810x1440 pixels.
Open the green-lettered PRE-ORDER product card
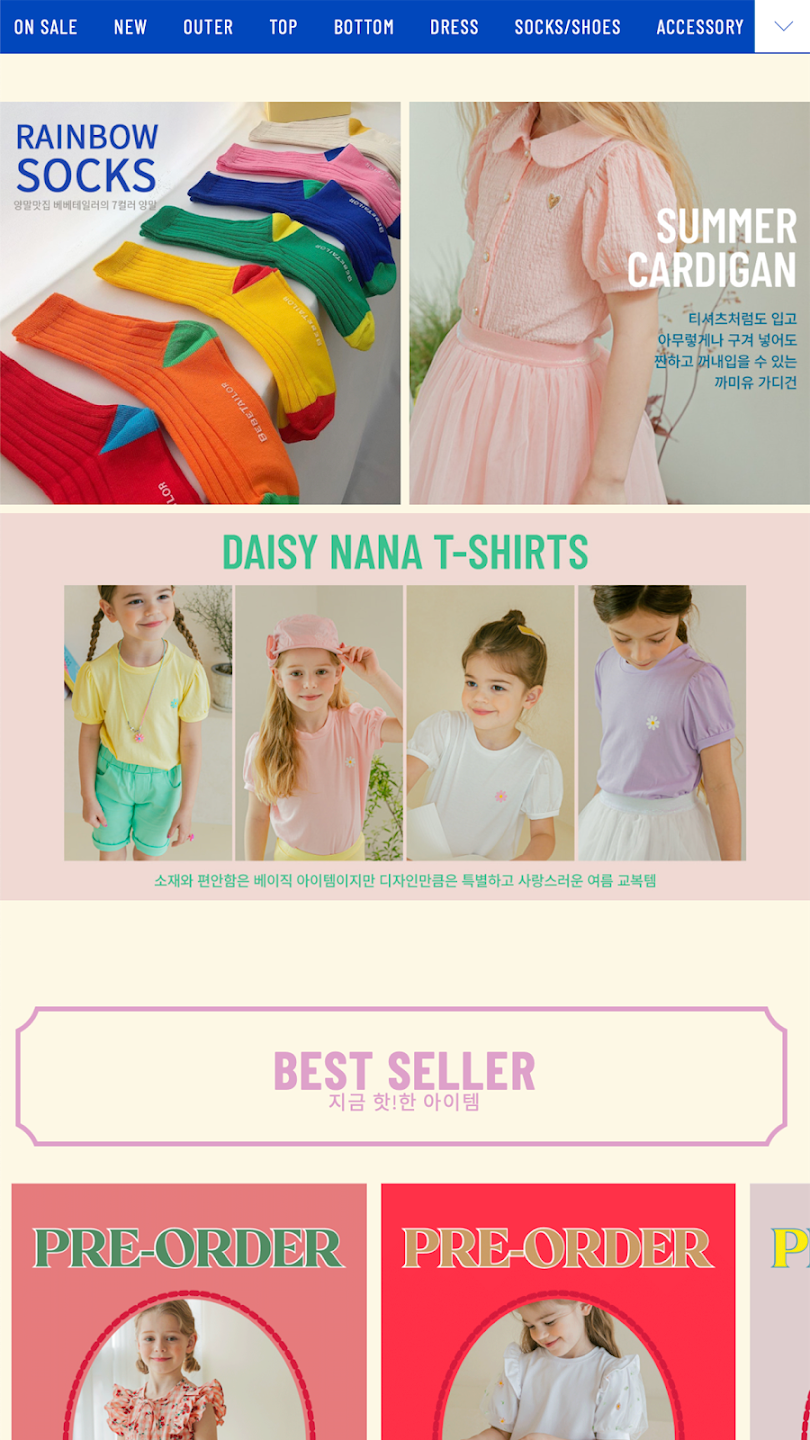(189, 1312)
